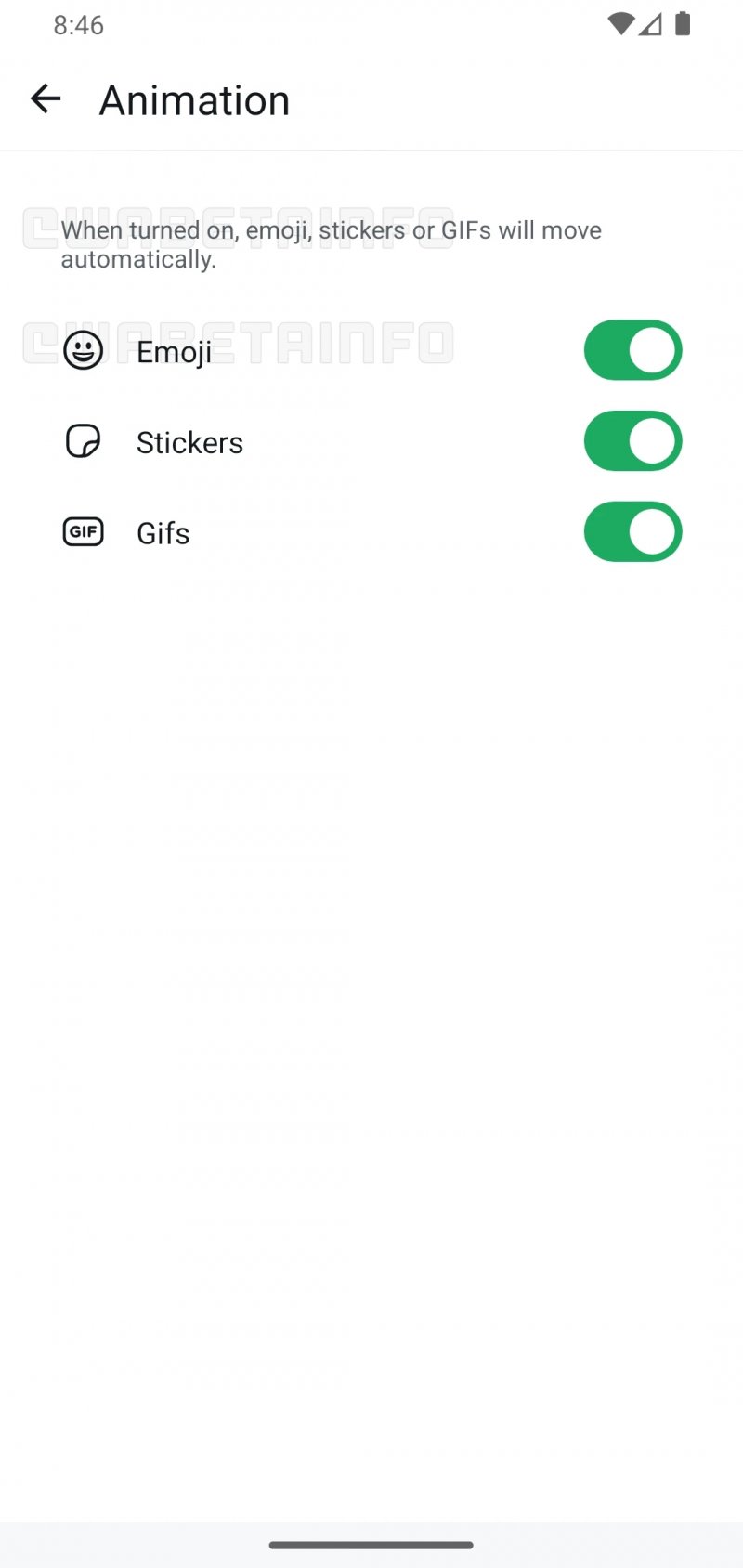Tap the animation description text
The height and width of the screenshot is (1568, 743).
[331, 244]
